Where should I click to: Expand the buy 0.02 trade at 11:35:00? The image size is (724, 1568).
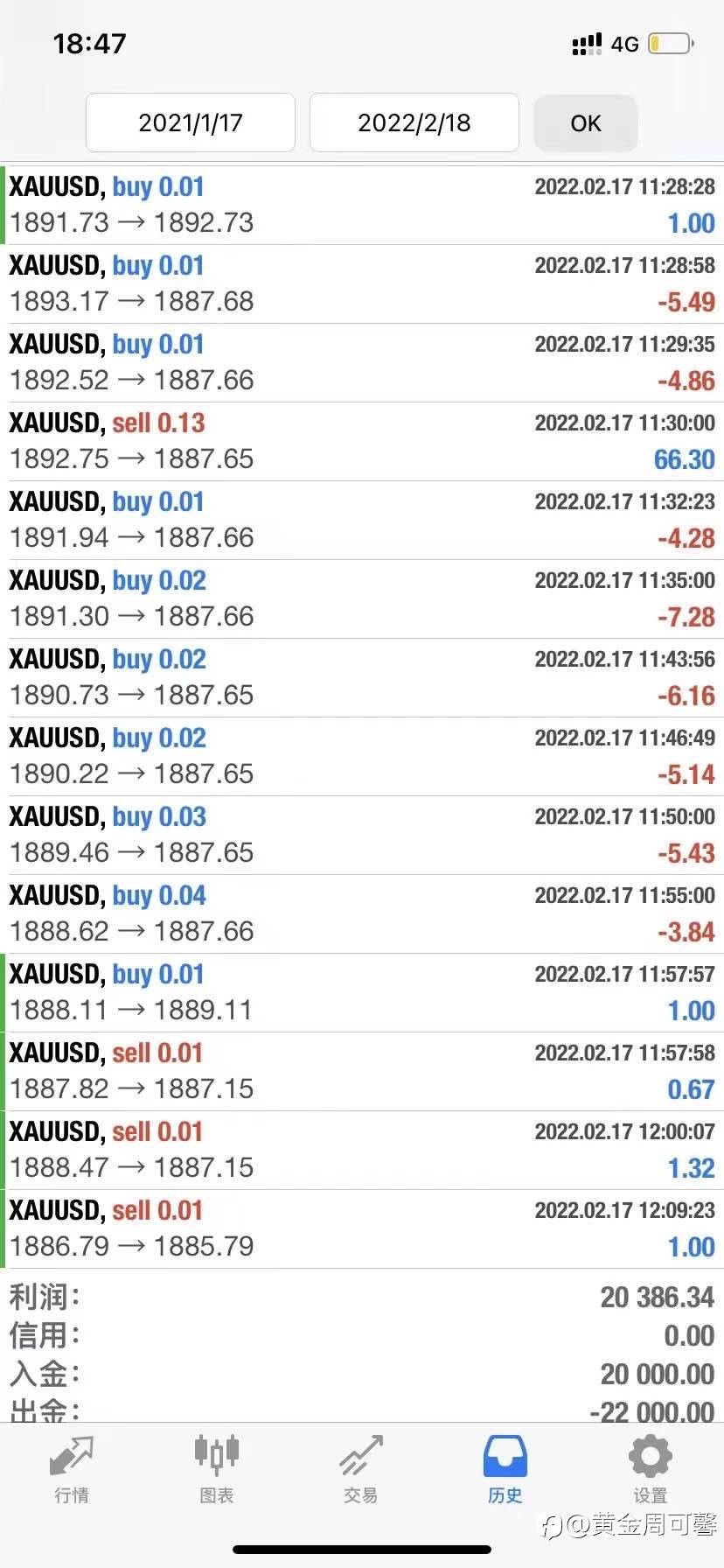[x=362, y=598]
